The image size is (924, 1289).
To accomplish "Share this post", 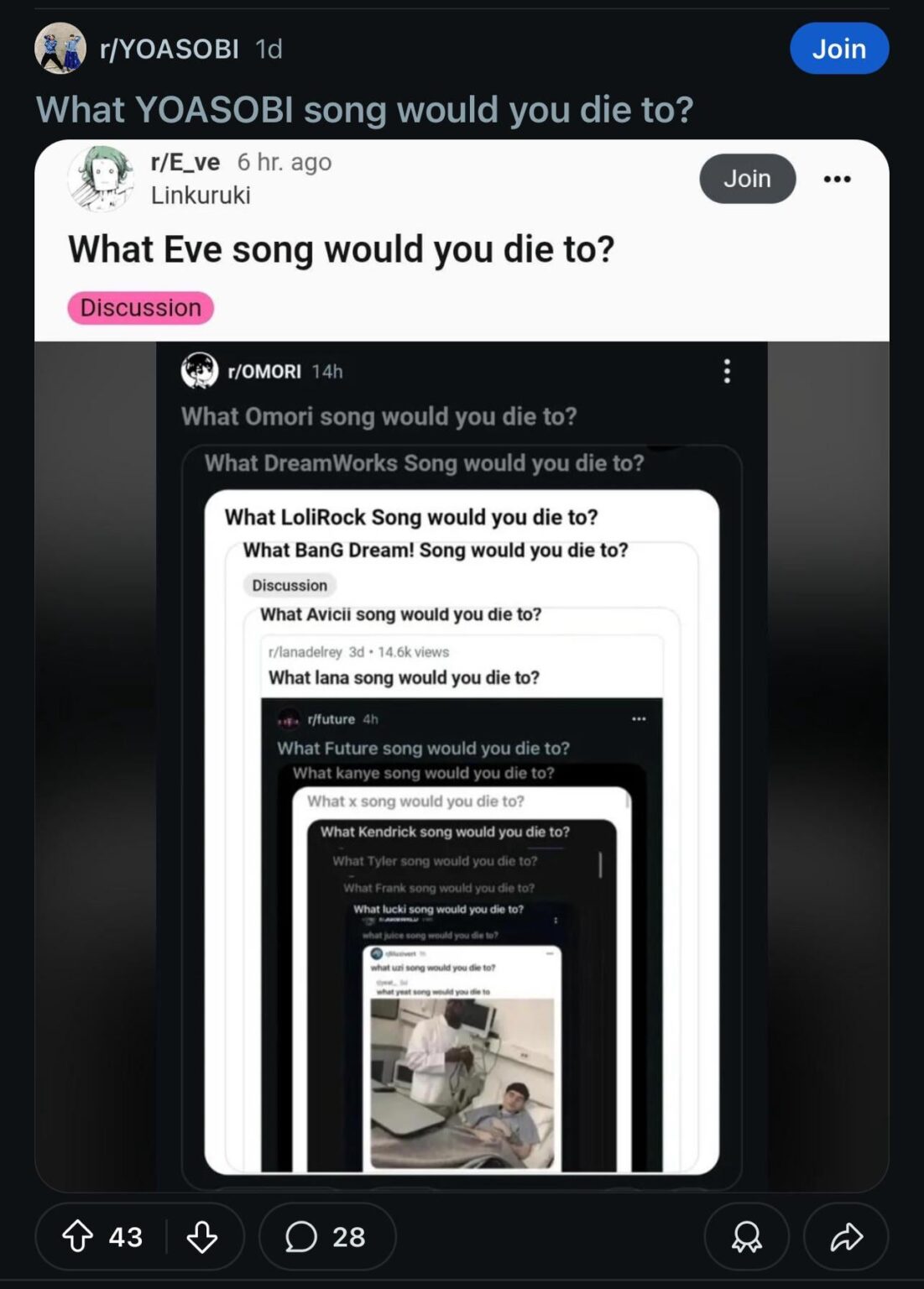I will point(846,1236).
